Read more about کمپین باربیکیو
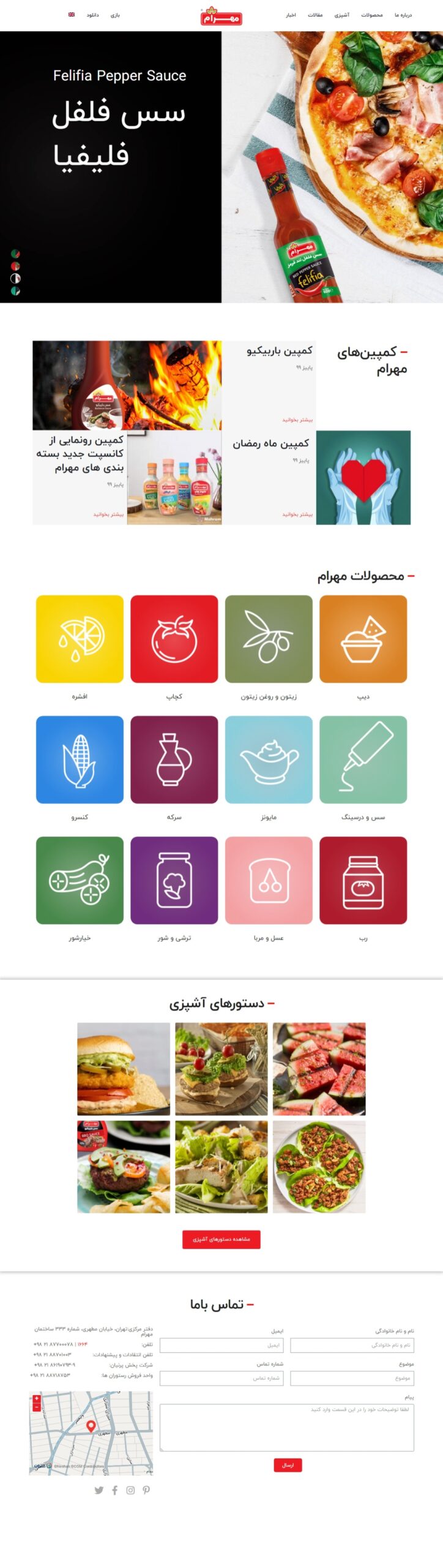Screen dimensions: 443x1568 tap(297, 420)
